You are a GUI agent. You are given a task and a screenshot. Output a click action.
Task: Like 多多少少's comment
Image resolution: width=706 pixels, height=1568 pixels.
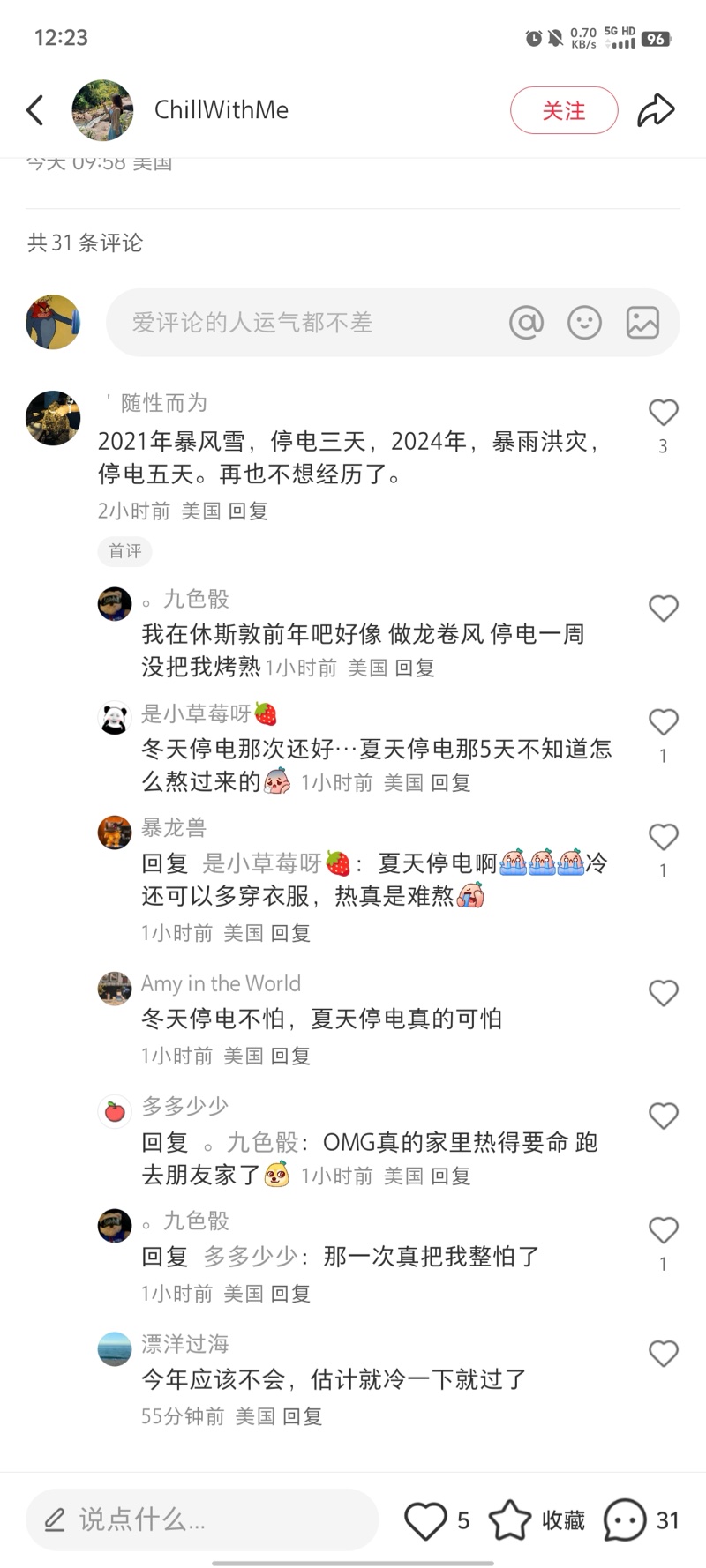[x=663, y=1116]
